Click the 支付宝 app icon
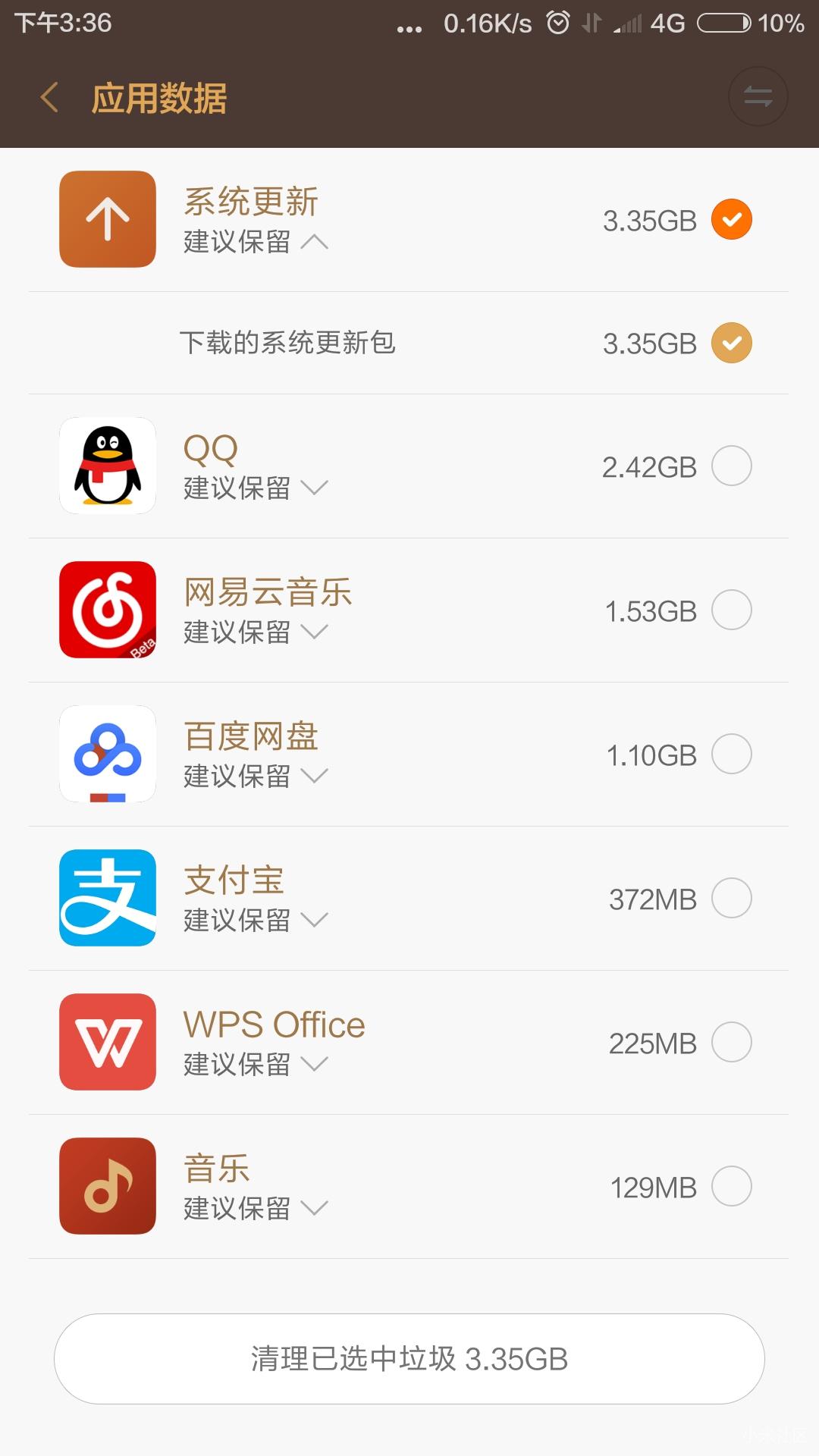The height and width of the screenshot is (1456, 819). [107, 897]
